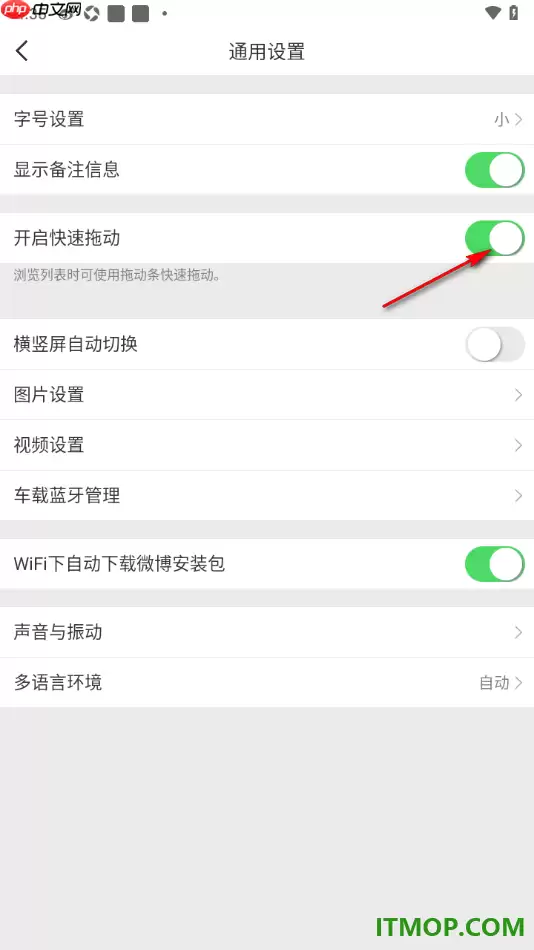Open 图片设置

[267, 395]
